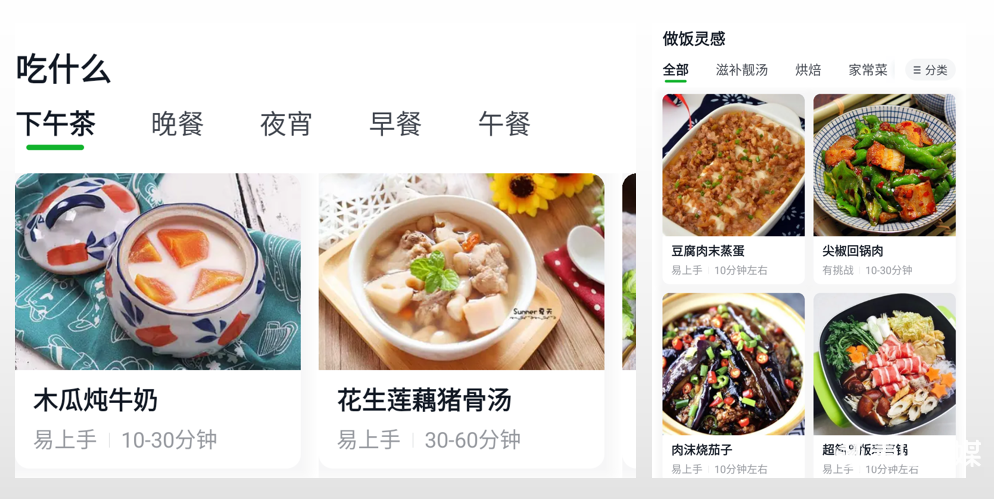Open the 分类 filter button
This screenshot has height=499, width=994.
click(x=930, y=70)
